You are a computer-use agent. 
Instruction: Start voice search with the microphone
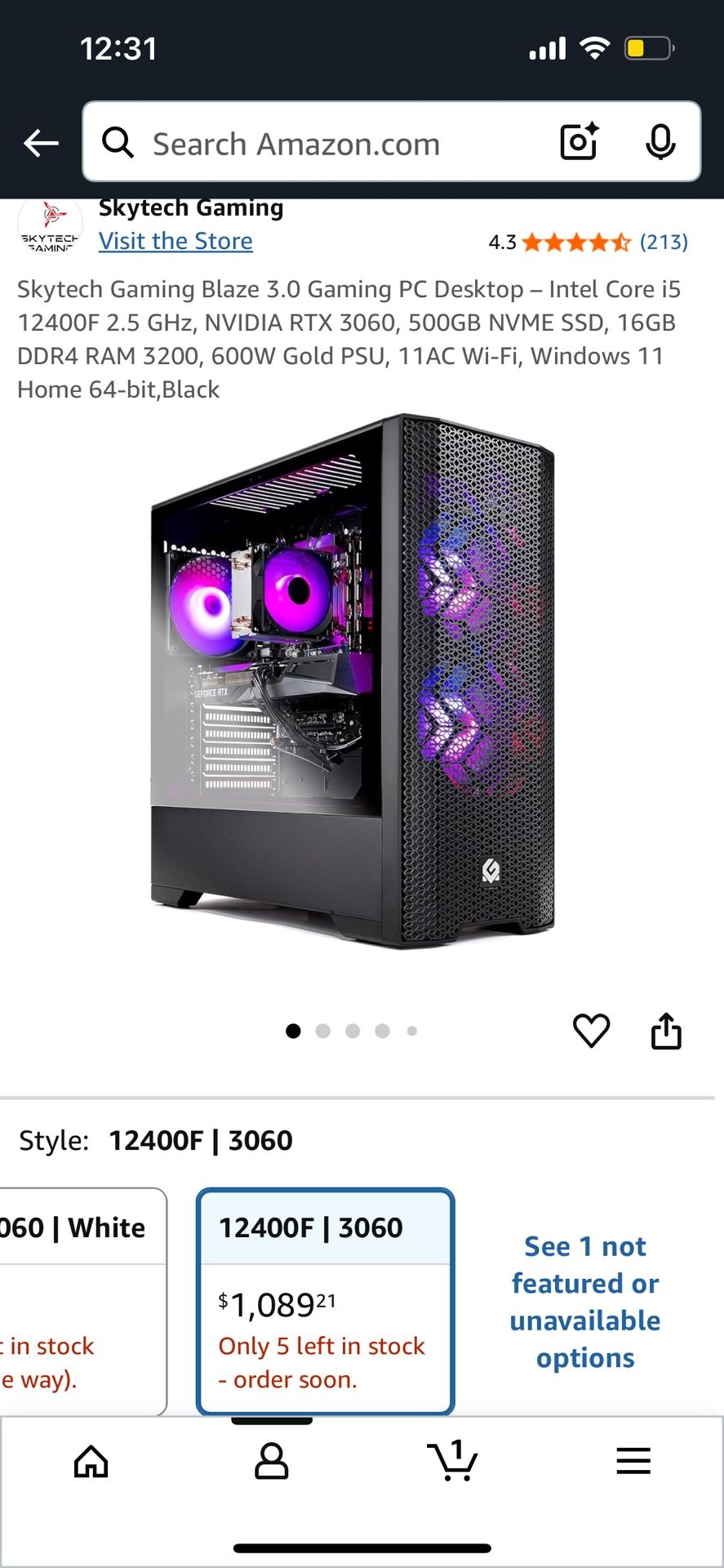[660, 142]
